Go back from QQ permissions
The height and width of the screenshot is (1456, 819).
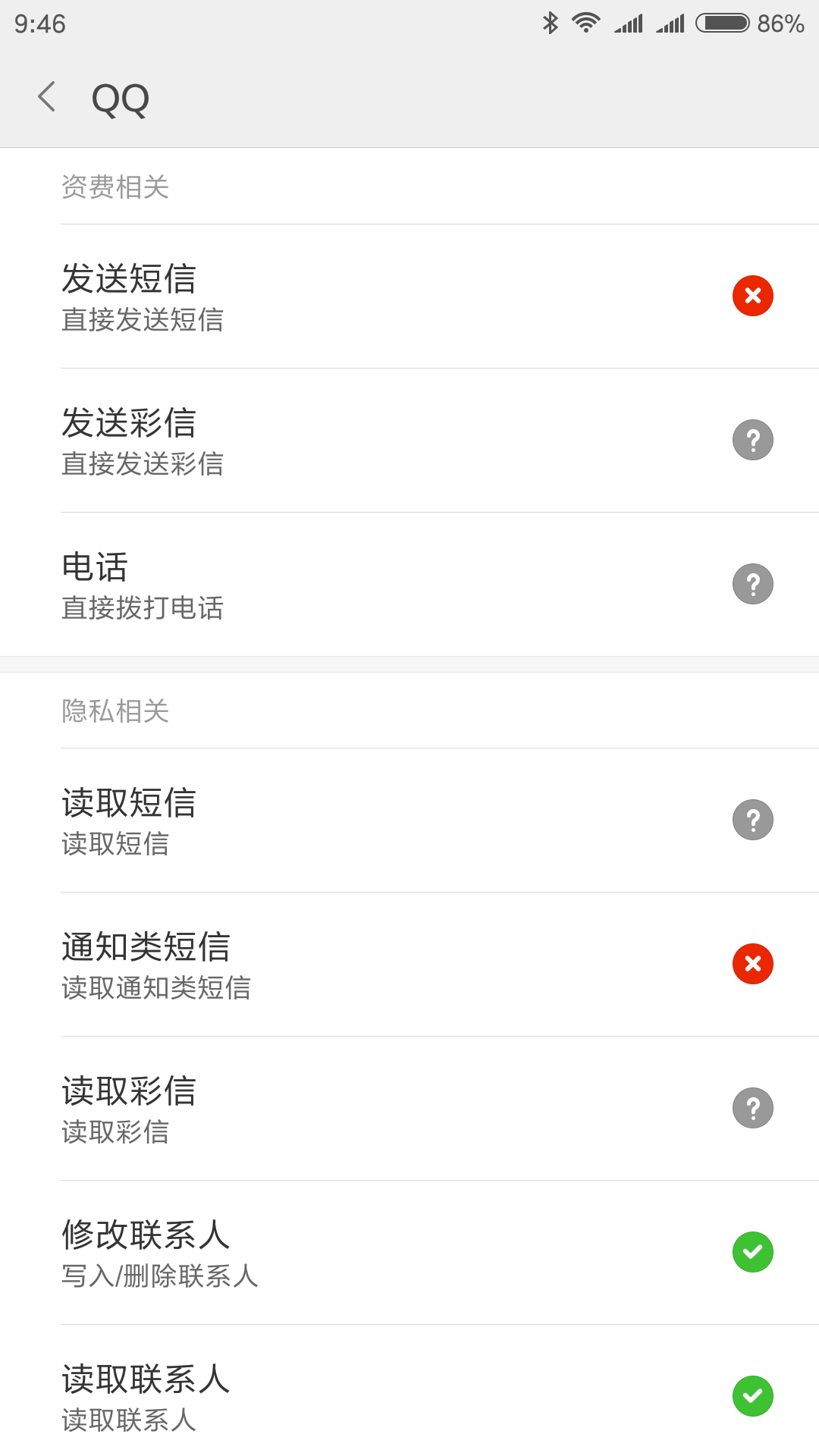[x=47, y=97]
